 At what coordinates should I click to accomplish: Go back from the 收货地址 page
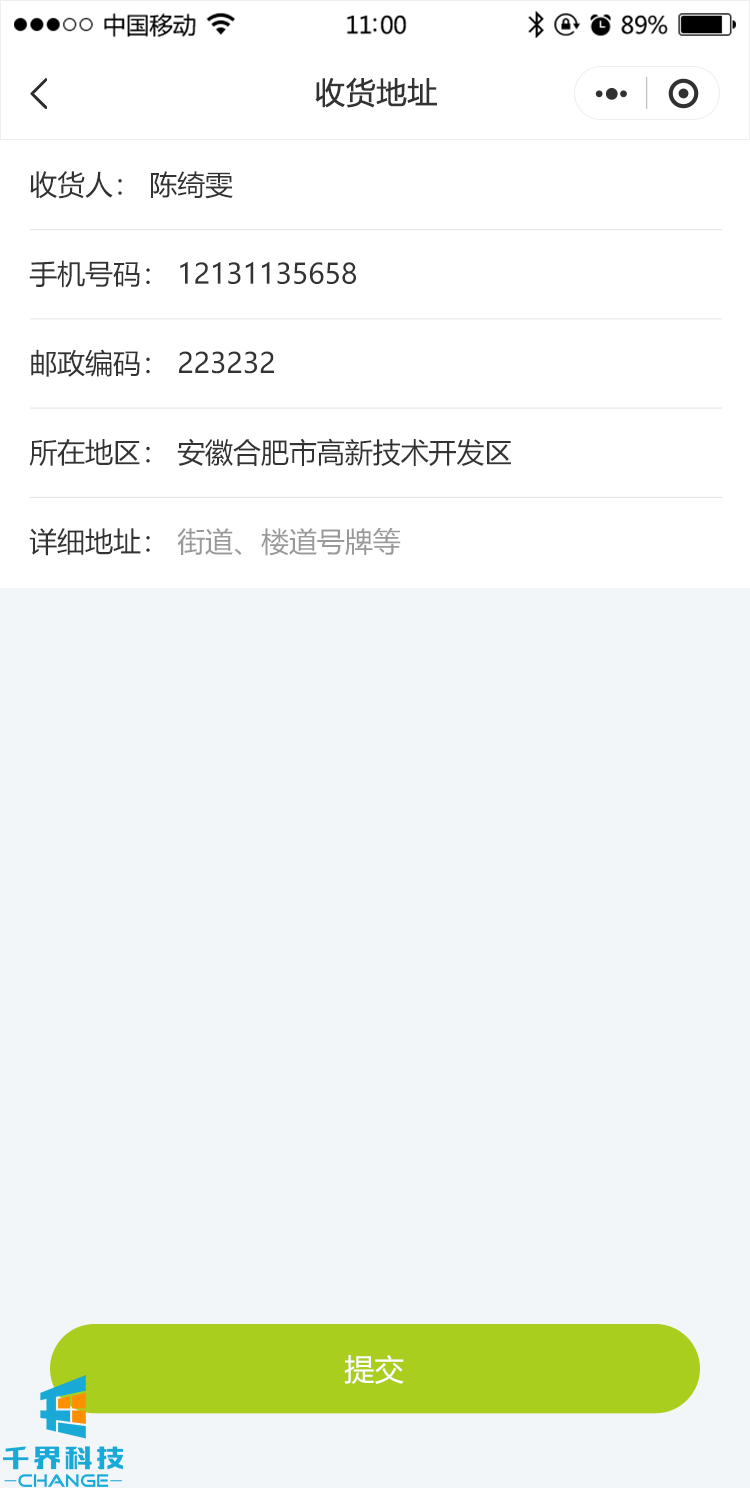(40, 94)
